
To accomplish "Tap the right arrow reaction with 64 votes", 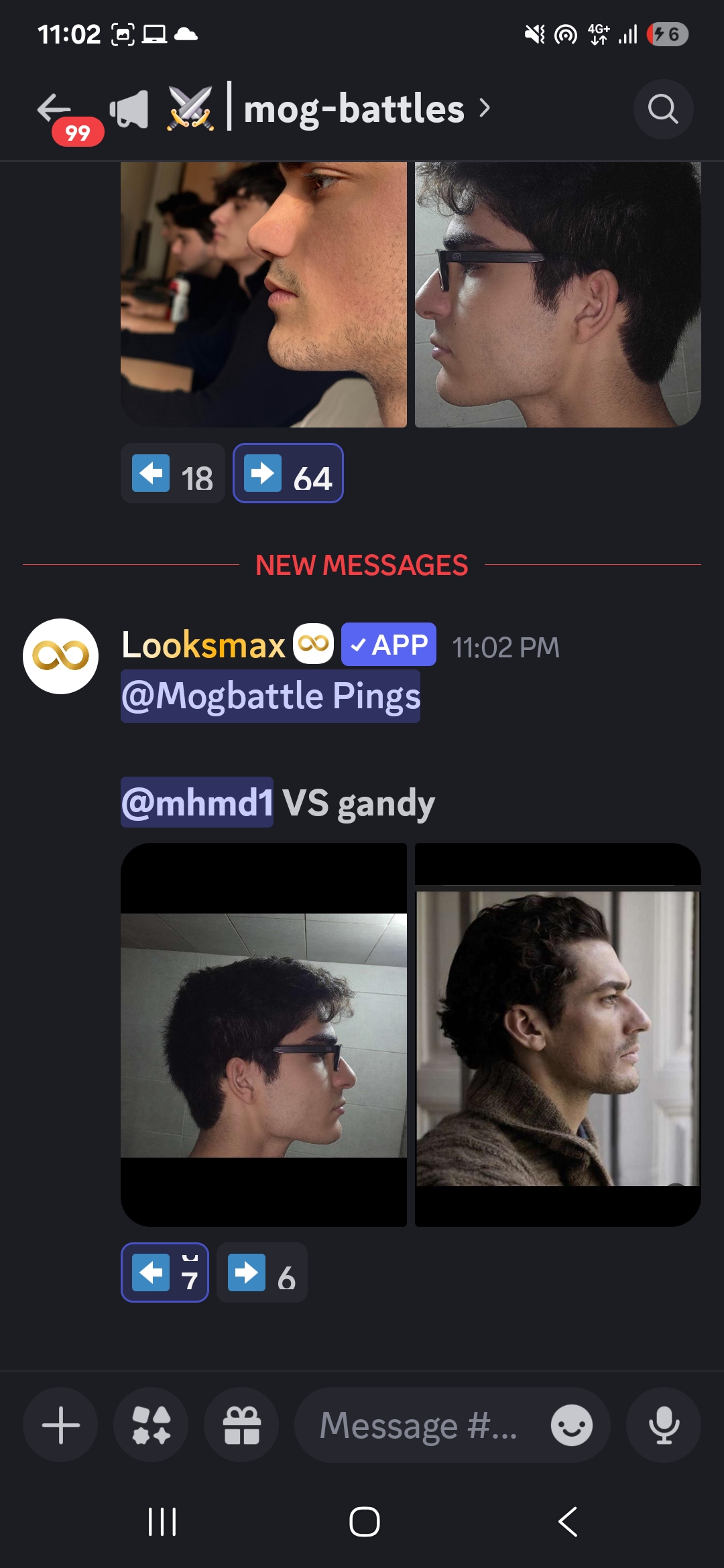I will (288, 474).
